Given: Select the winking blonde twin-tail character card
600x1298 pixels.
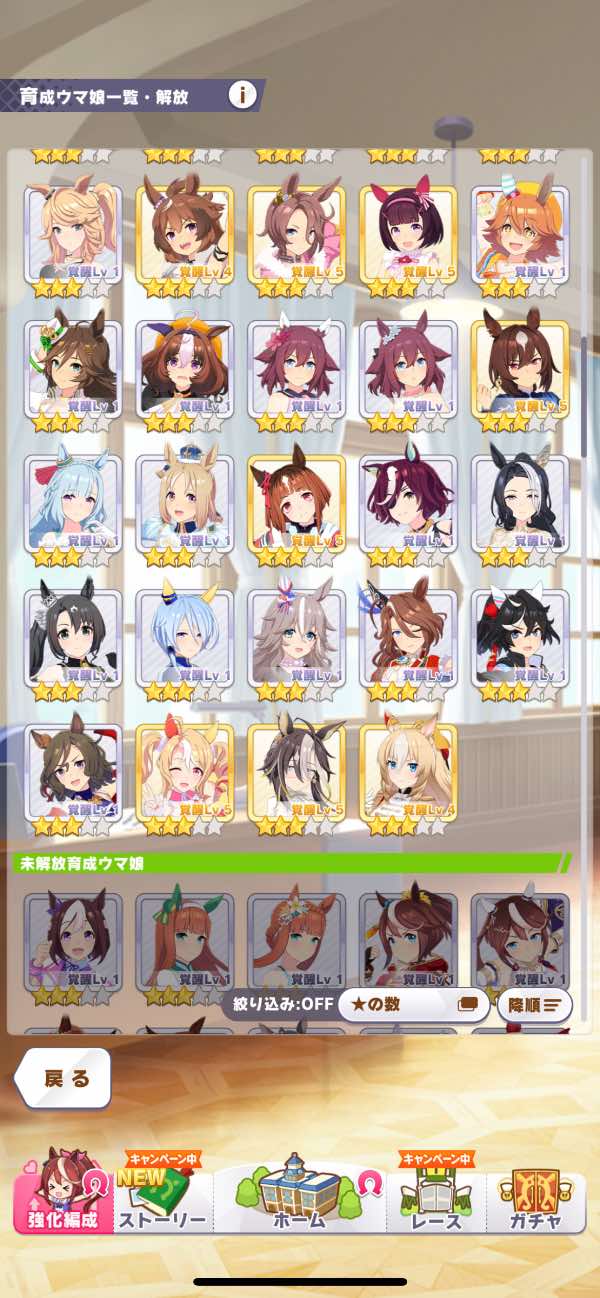Looking at the screenshot, I should [185, 775].
